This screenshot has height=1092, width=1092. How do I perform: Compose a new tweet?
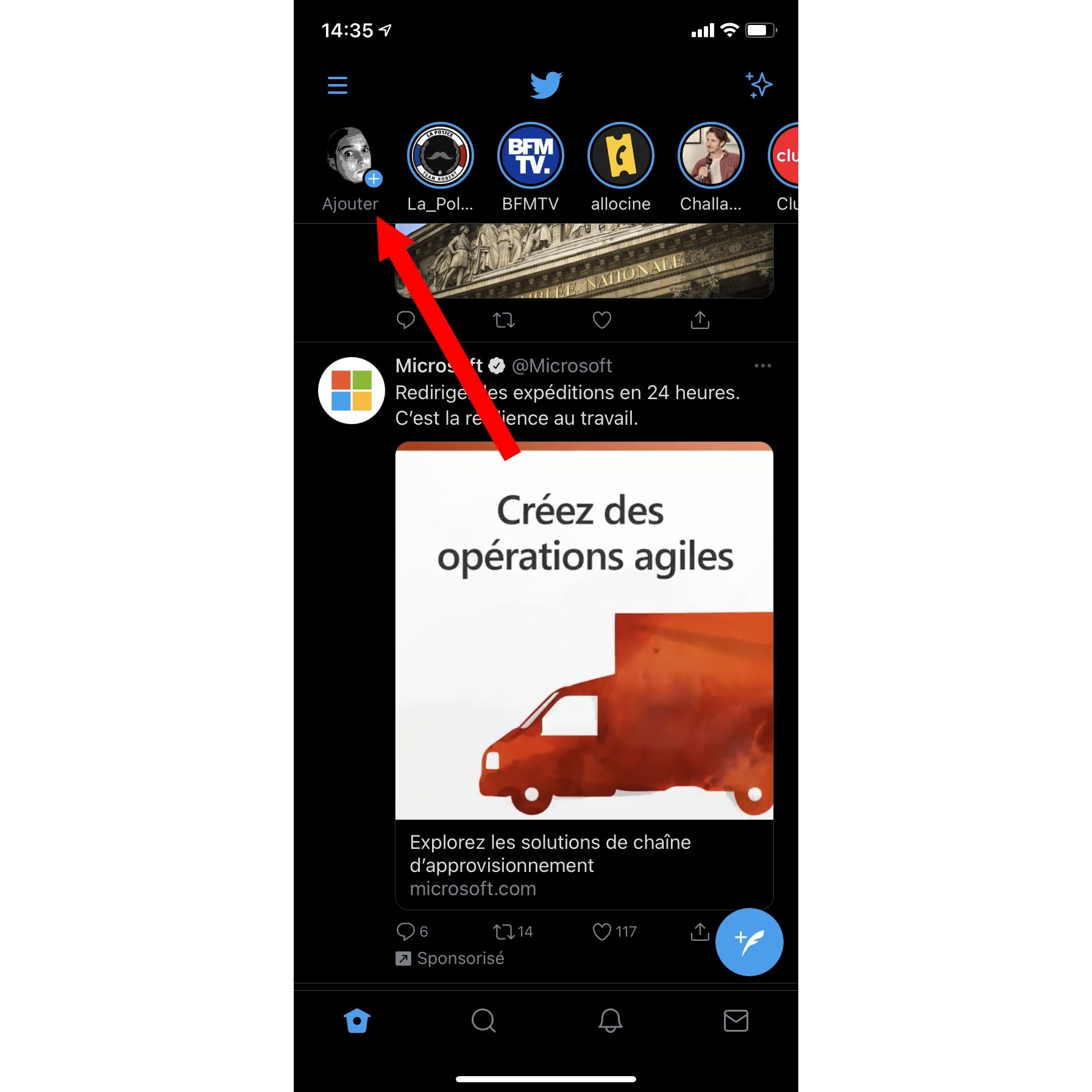pyautogui.click(x=748, y=941)
